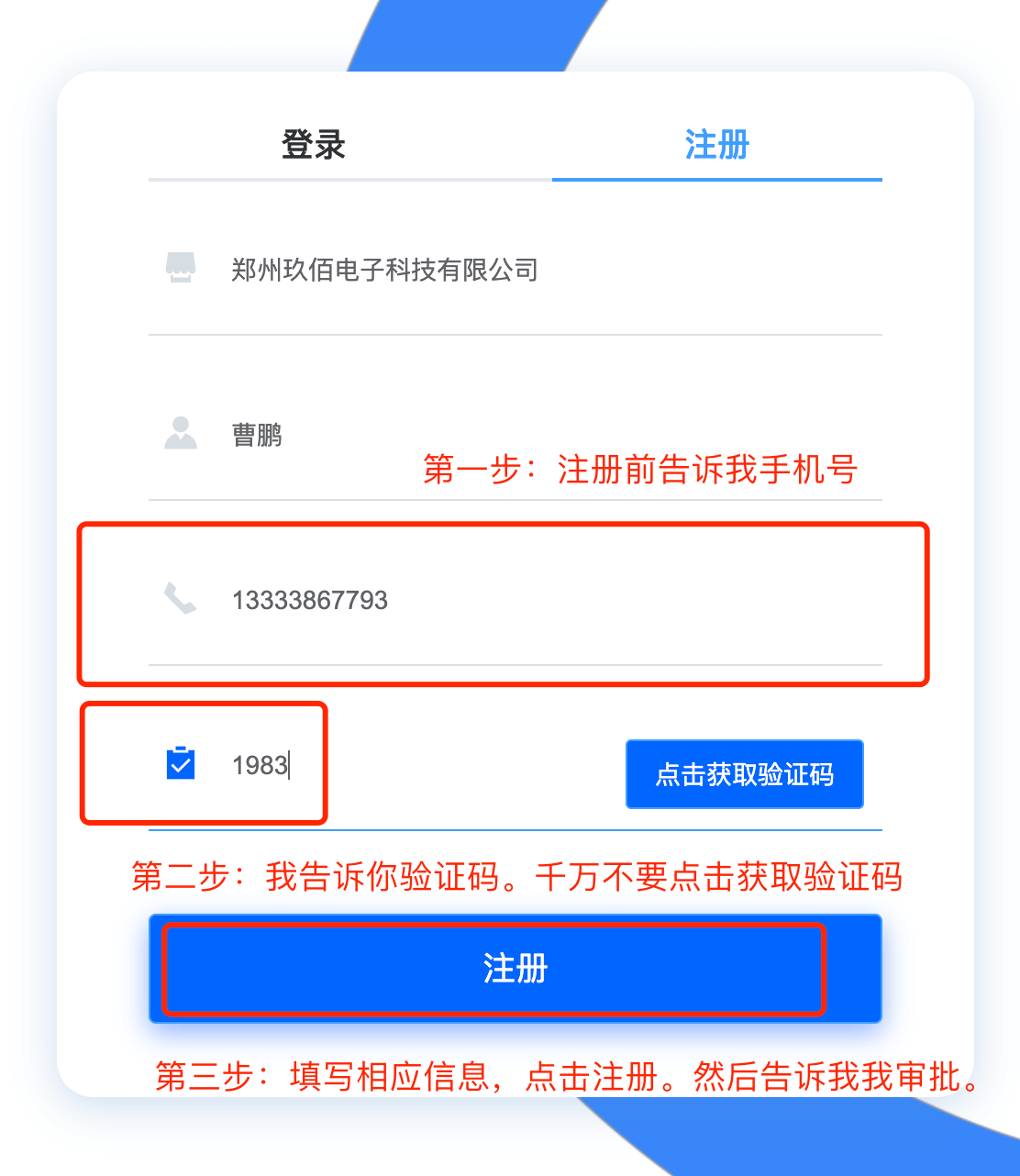Select the 注册 tab
The width and height of the screenshot is (1020, 1176).
pyautogui.click(x=716, y=145)
